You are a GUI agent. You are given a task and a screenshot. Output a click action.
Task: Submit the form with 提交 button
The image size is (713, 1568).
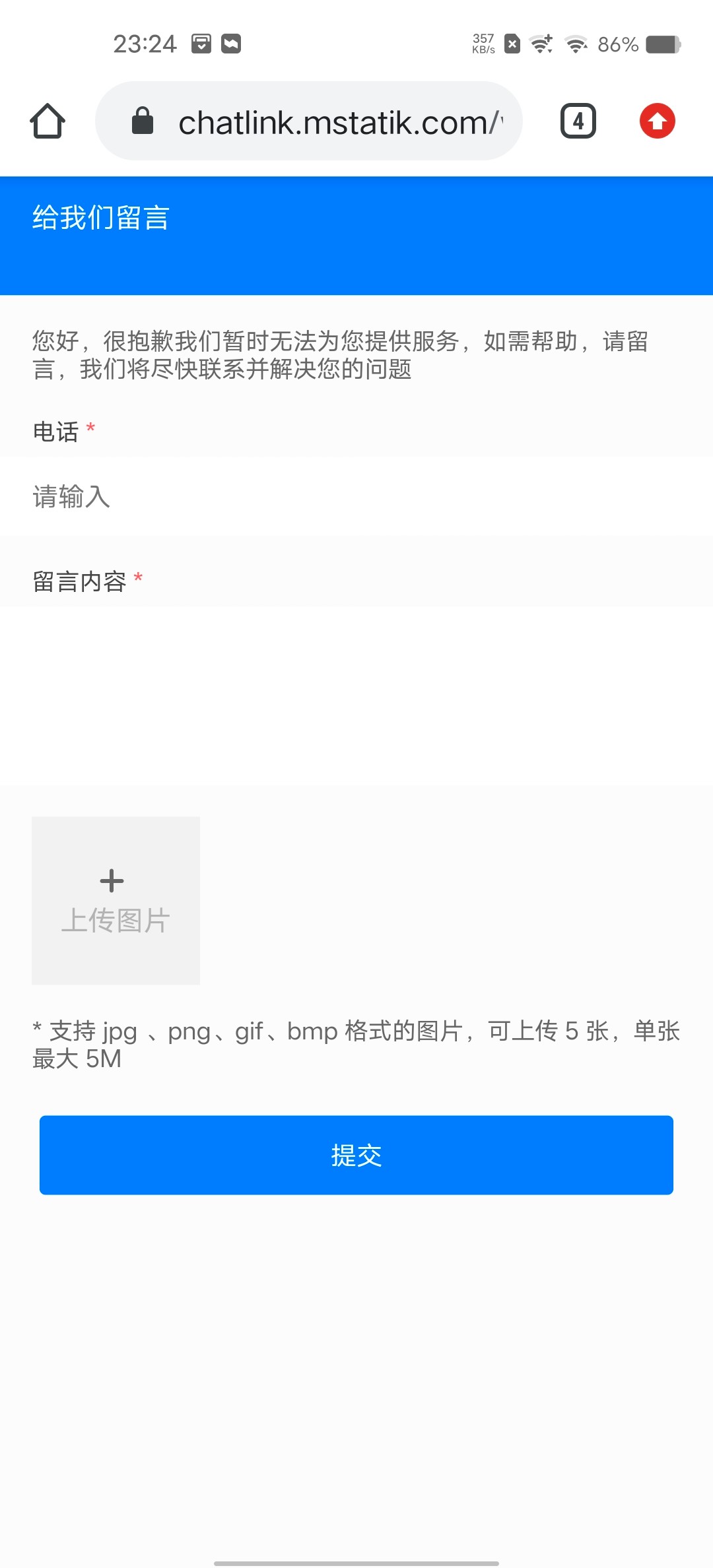(356, 1155)
